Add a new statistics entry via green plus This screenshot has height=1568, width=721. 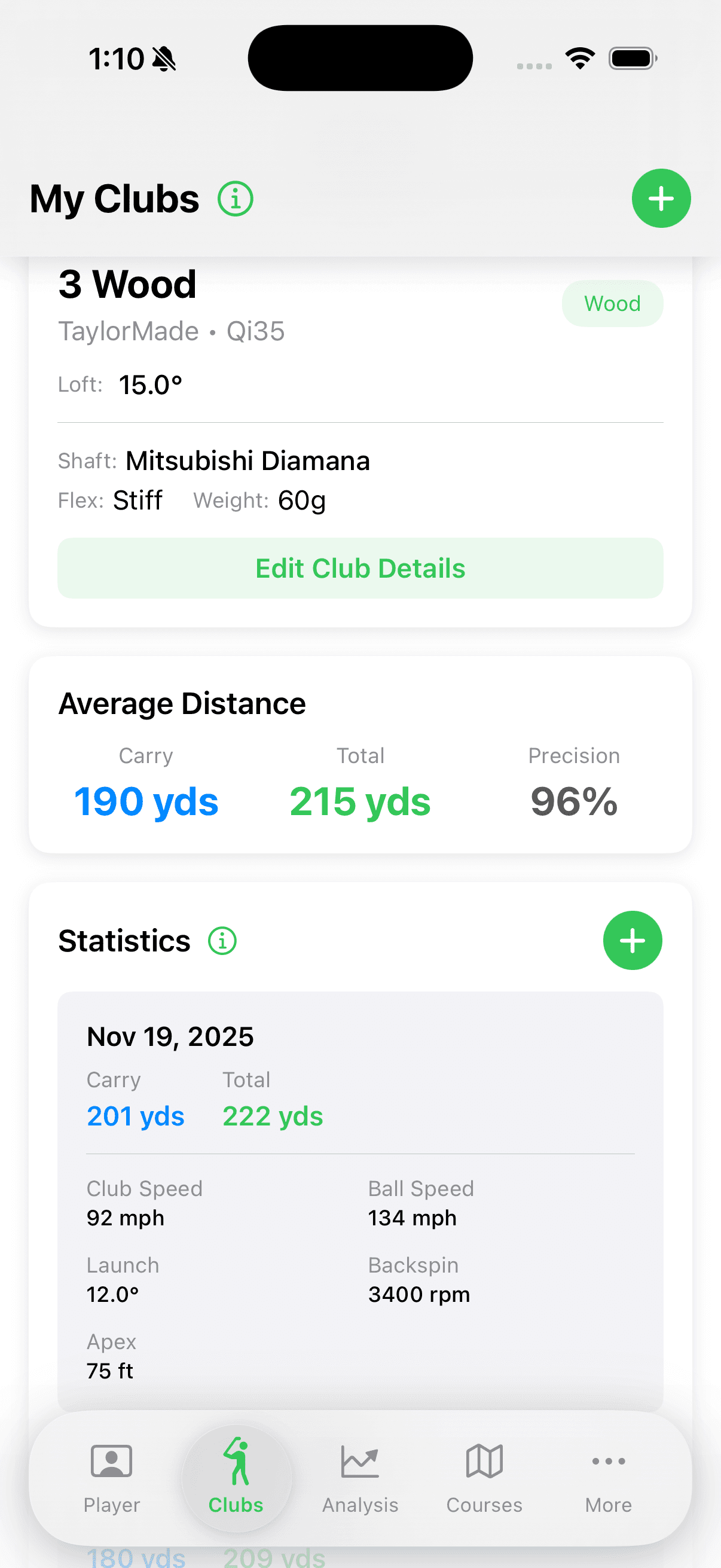coord(632,941)
